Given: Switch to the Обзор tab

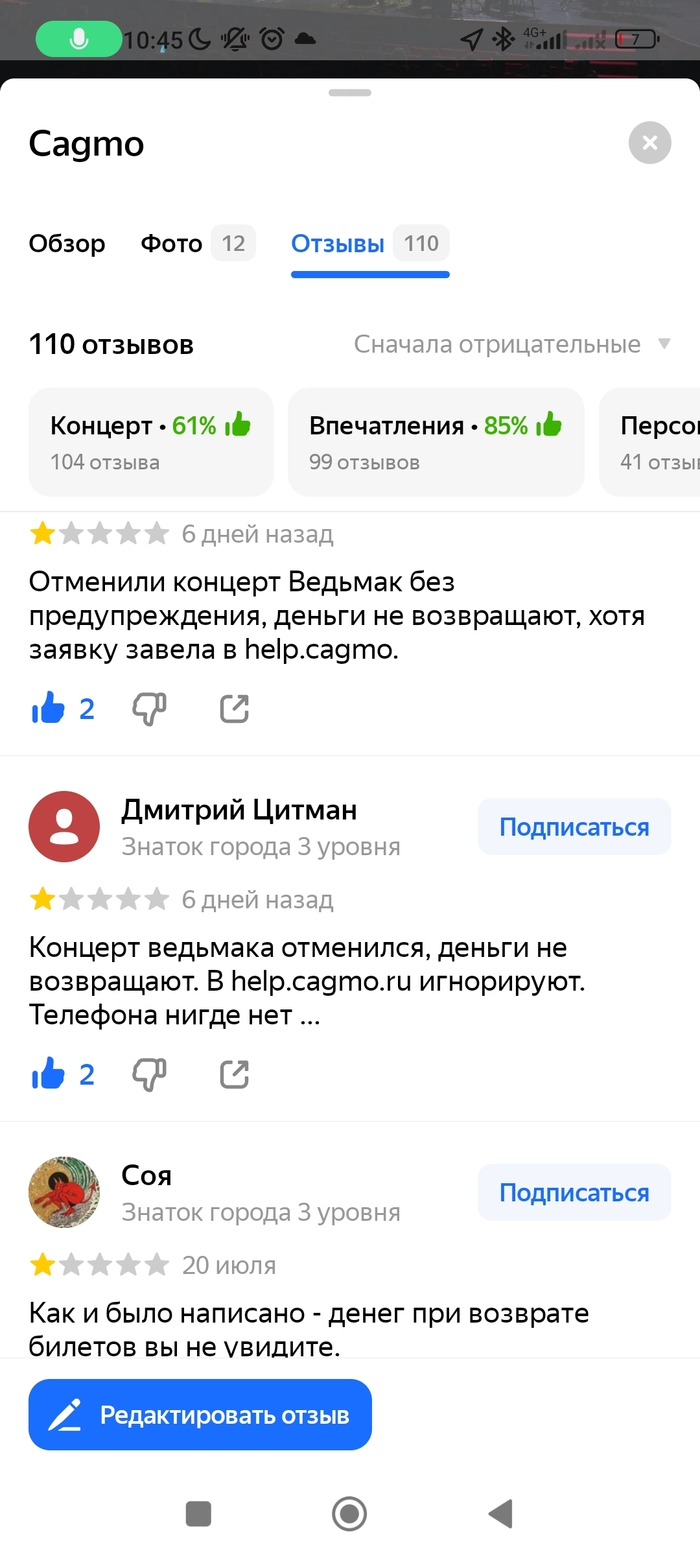Looking at the screenshot, I should [67, 243].
